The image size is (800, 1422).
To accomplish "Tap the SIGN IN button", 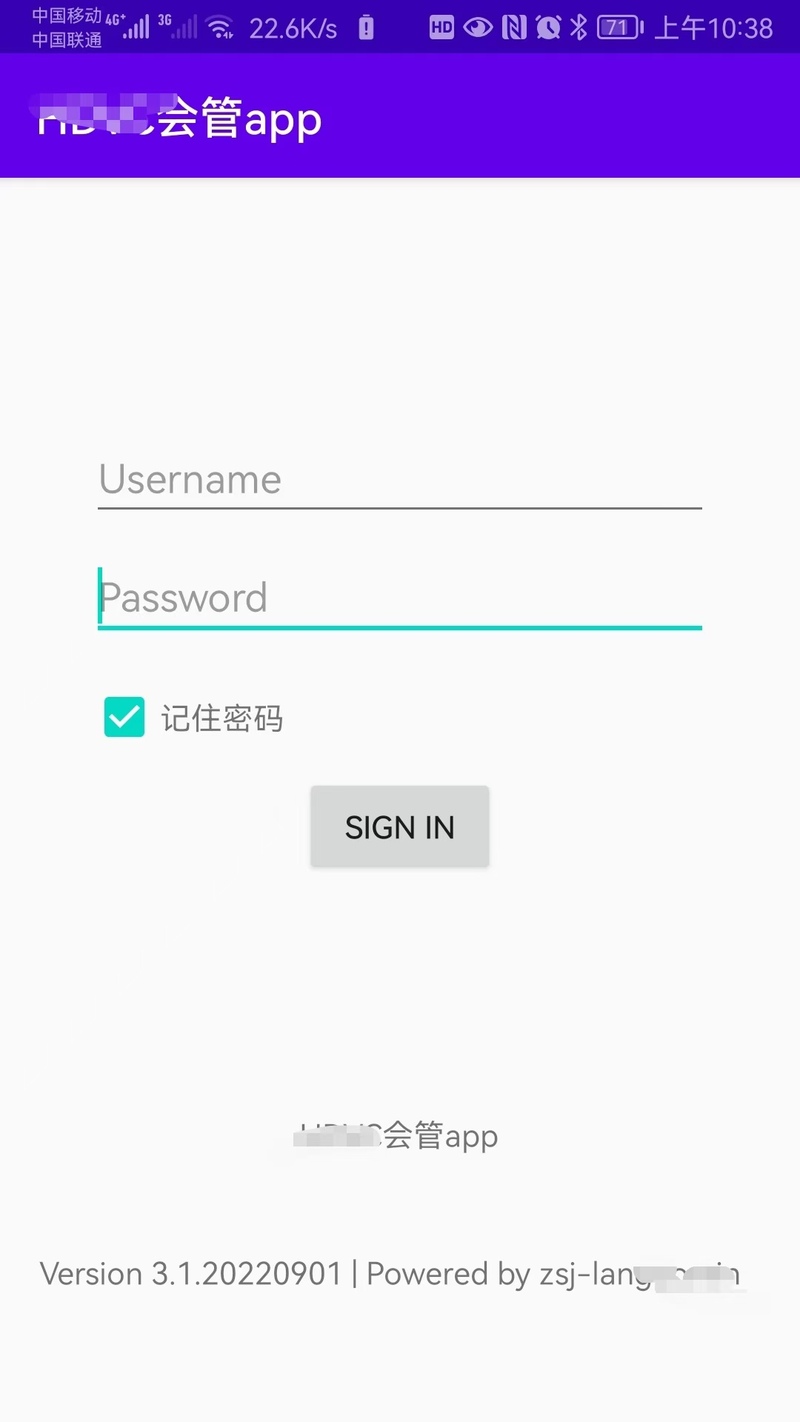I will (x=400, y=827).
